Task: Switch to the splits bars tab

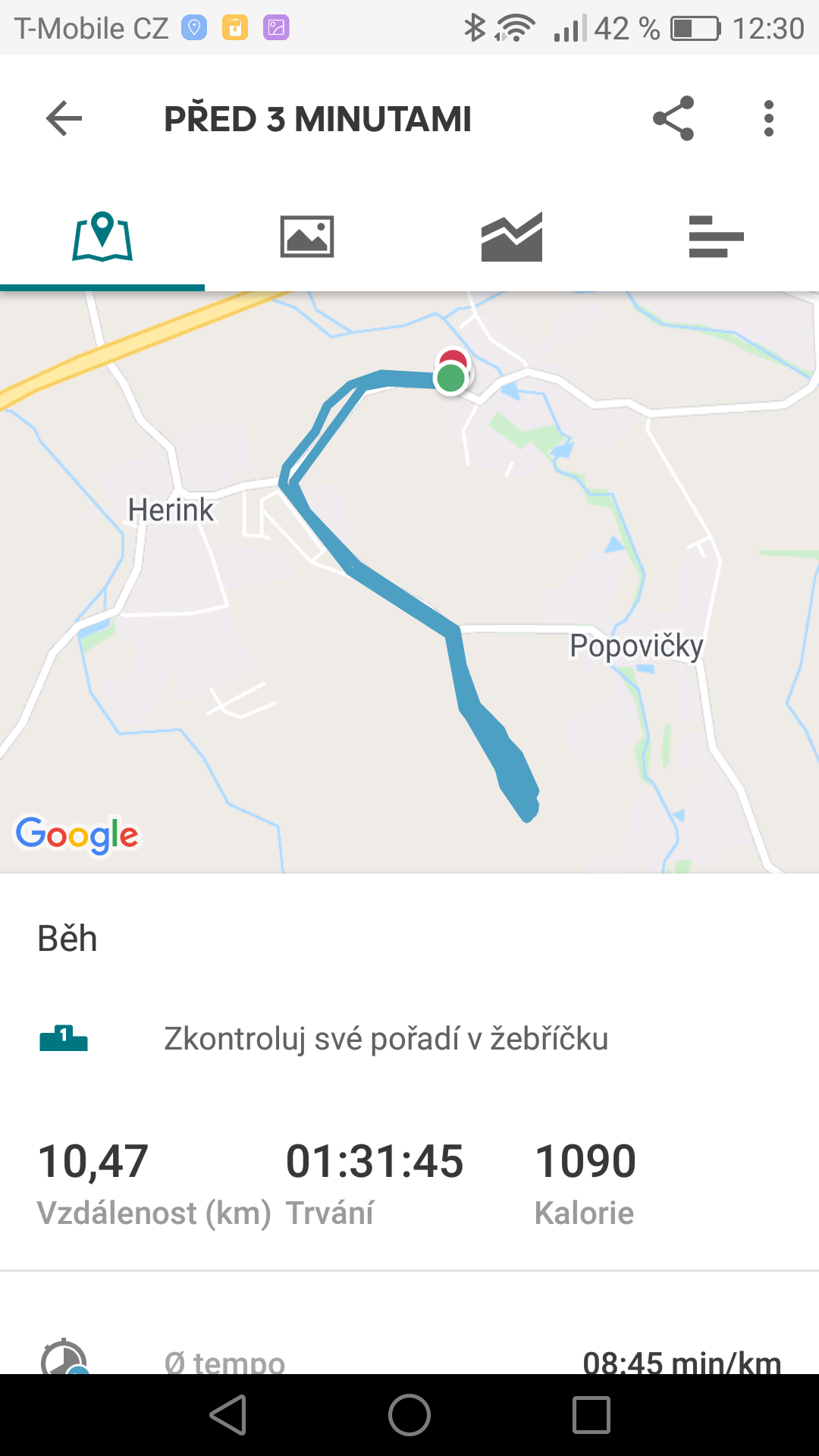Action: pos(717,237)
